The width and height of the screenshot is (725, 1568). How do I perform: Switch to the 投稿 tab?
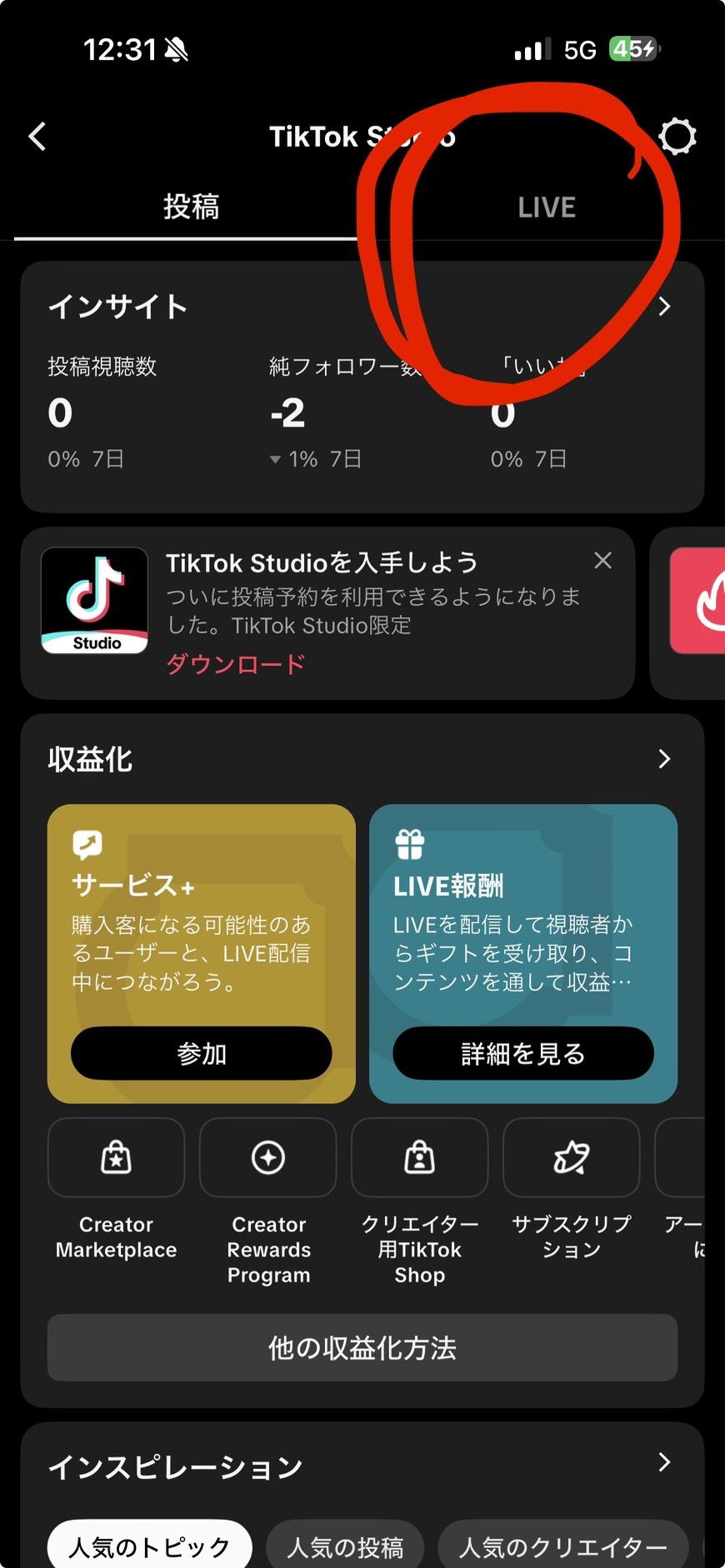tap(191, 207)
